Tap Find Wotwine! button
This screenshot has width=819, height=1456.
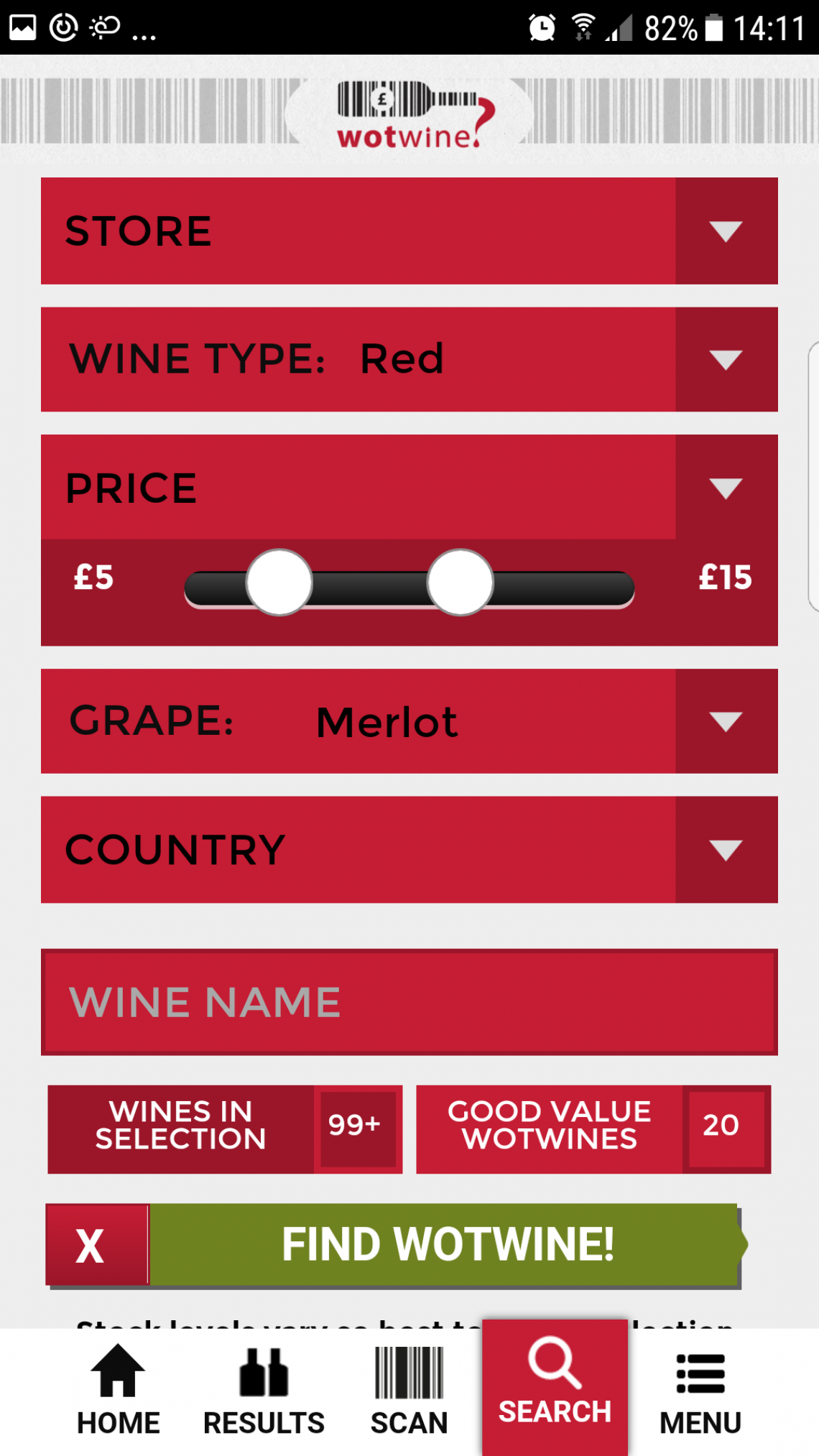(445, 1245)
